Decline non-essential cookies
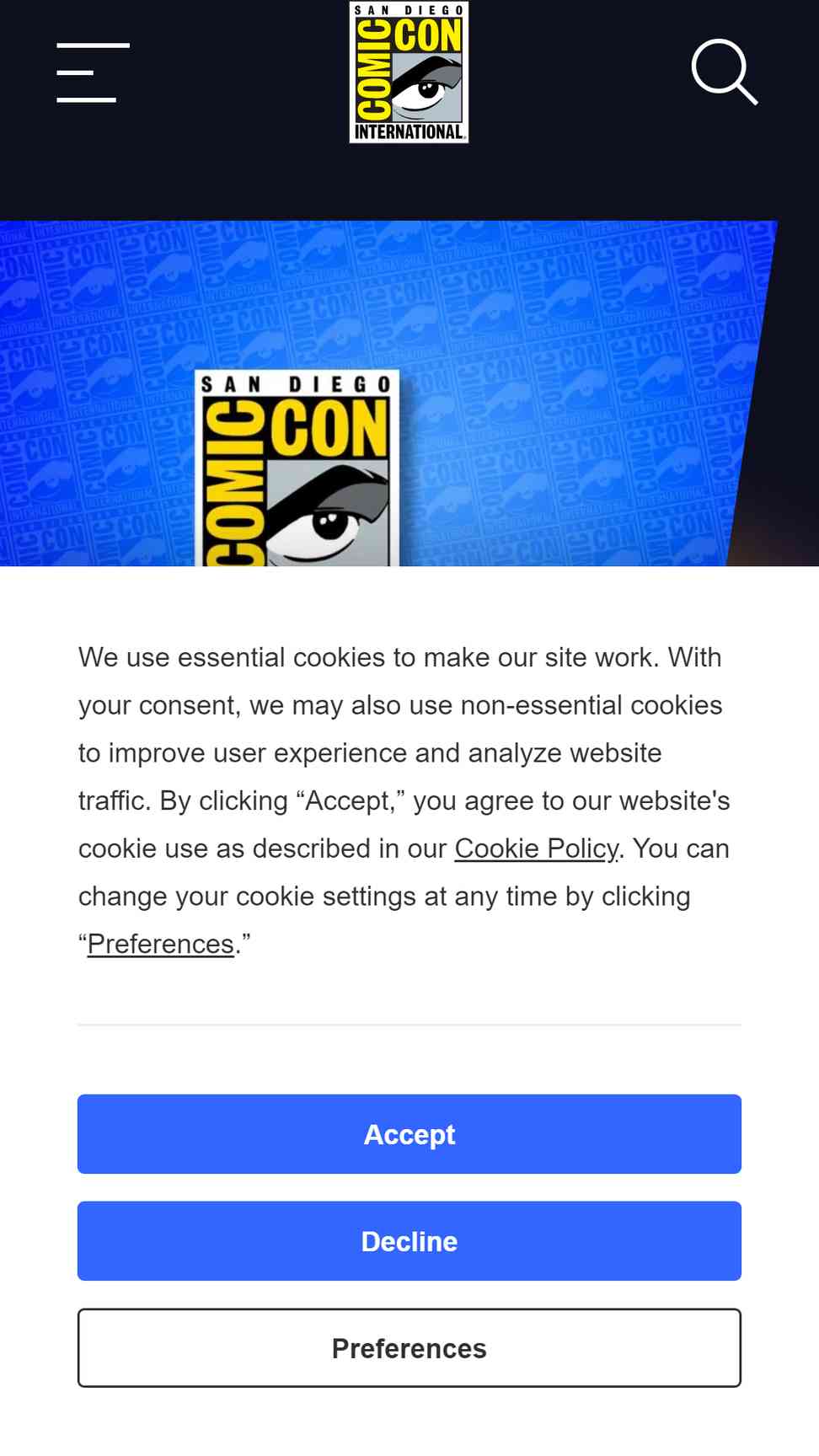The height and width of the screenshot is (1456, 819). coord(409,1241)
